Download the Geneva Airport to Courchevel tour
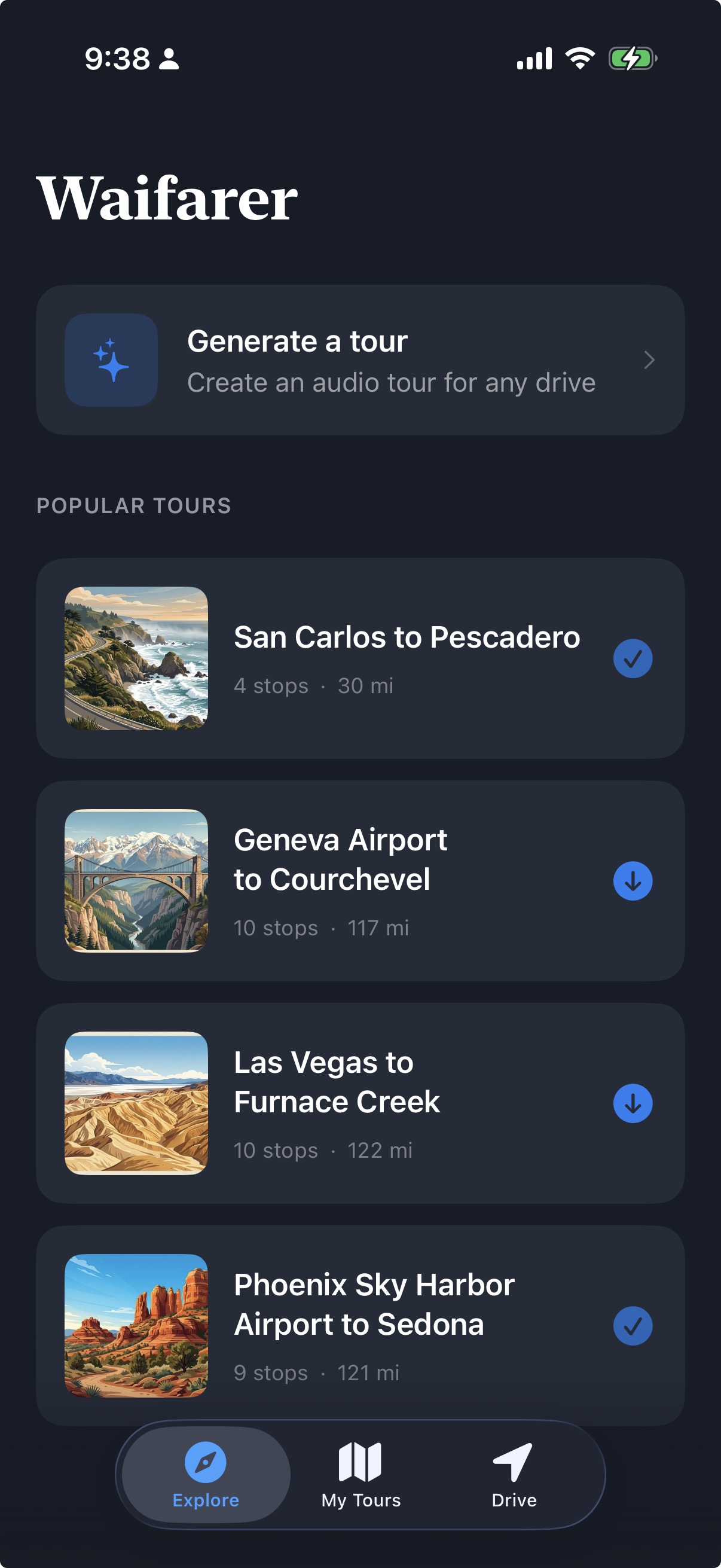 click(634, 879)
